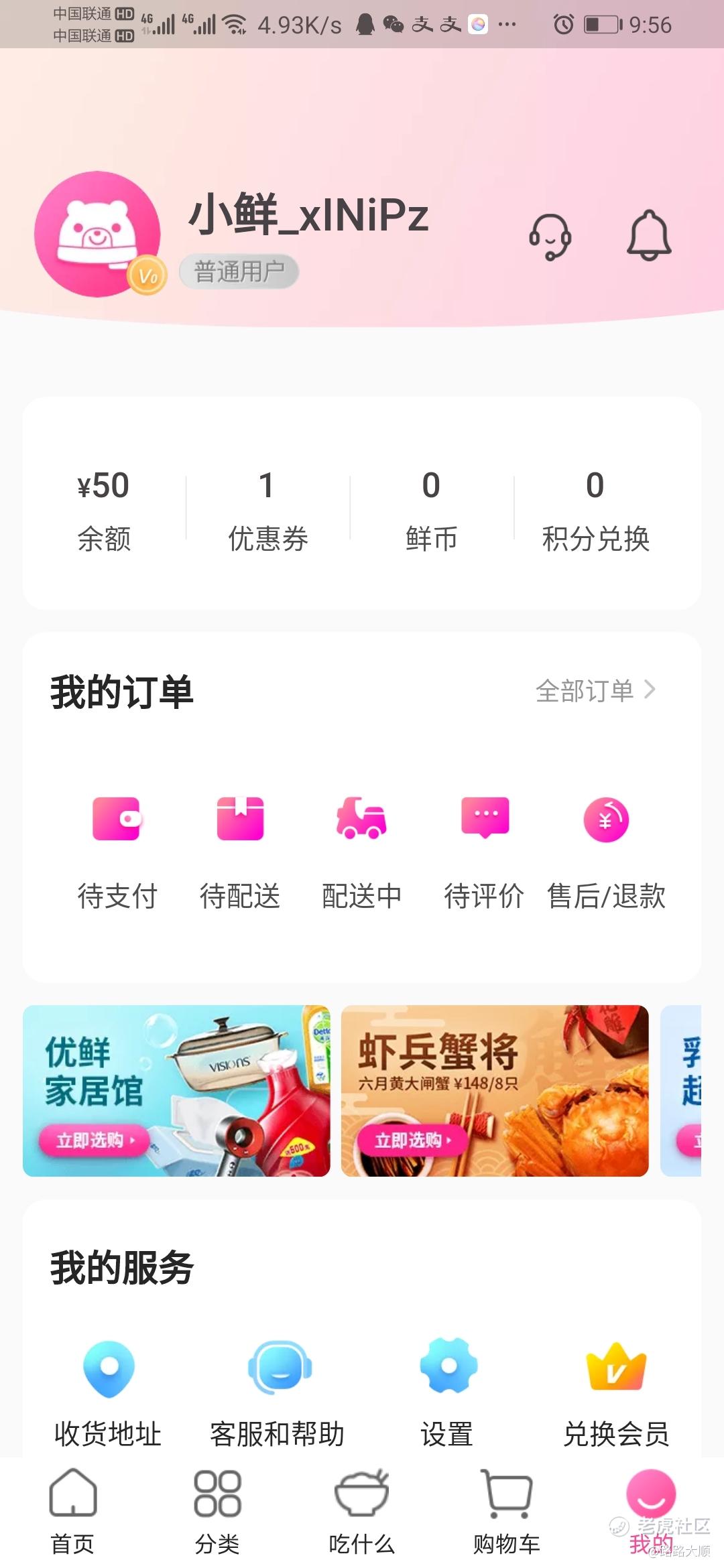Open 待评价 orders to review
Screen dimensions: 724x1568
[x=484, y=852]
